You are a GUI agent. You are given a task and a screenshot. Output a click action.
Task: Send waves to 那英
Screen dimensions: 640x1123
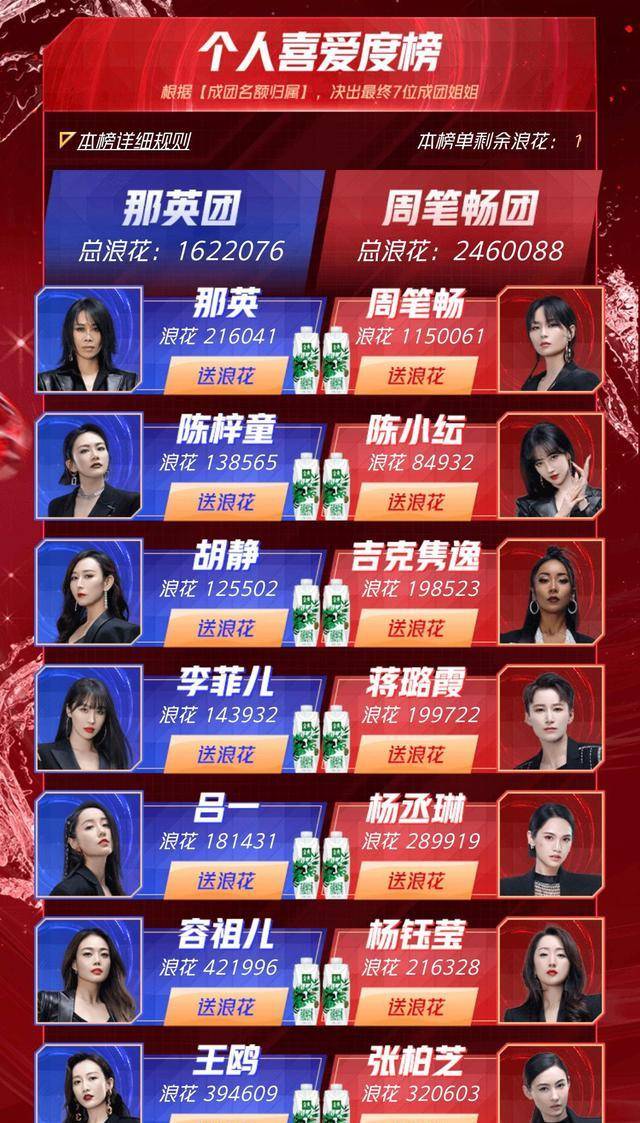225,375
